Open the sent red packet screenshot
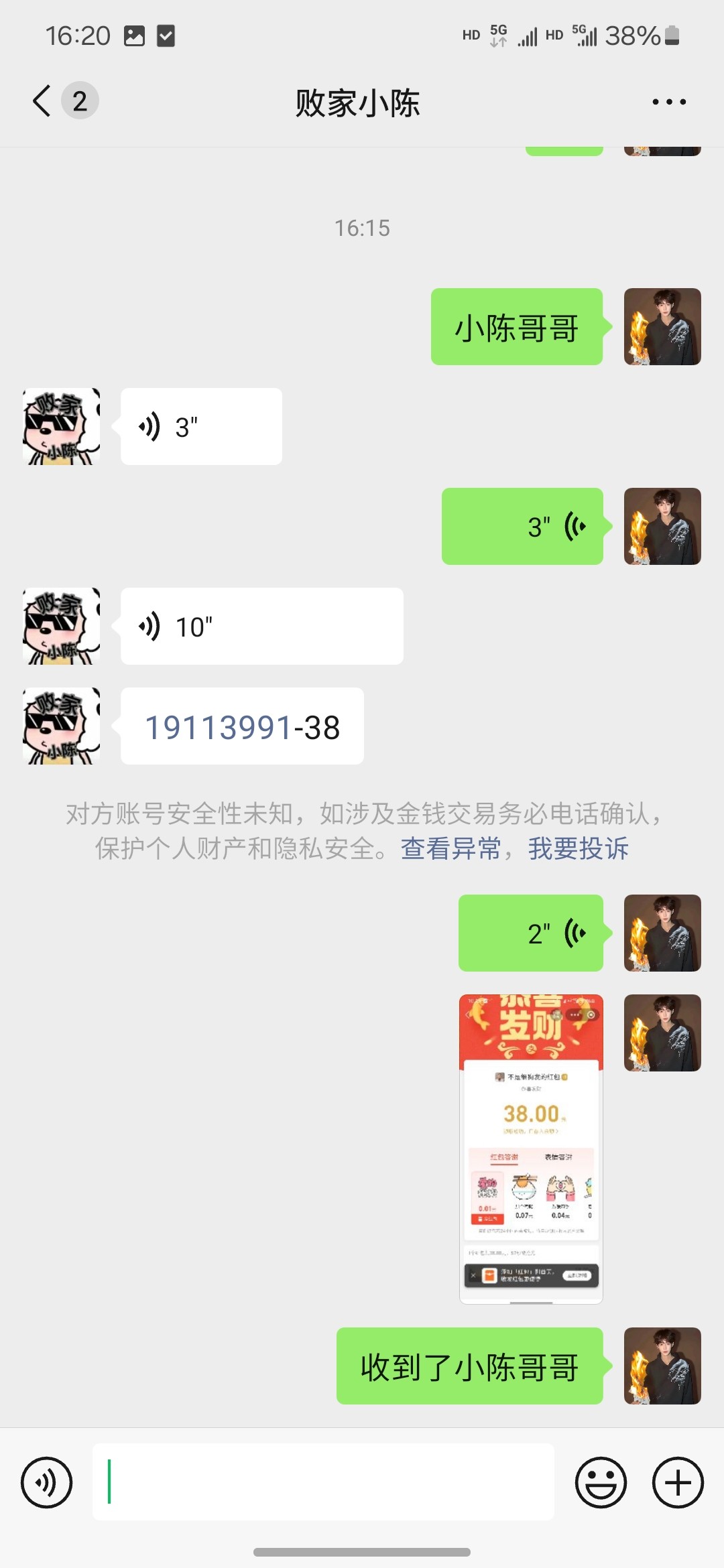724x1568 pixels. click(x=531, y=1149)
